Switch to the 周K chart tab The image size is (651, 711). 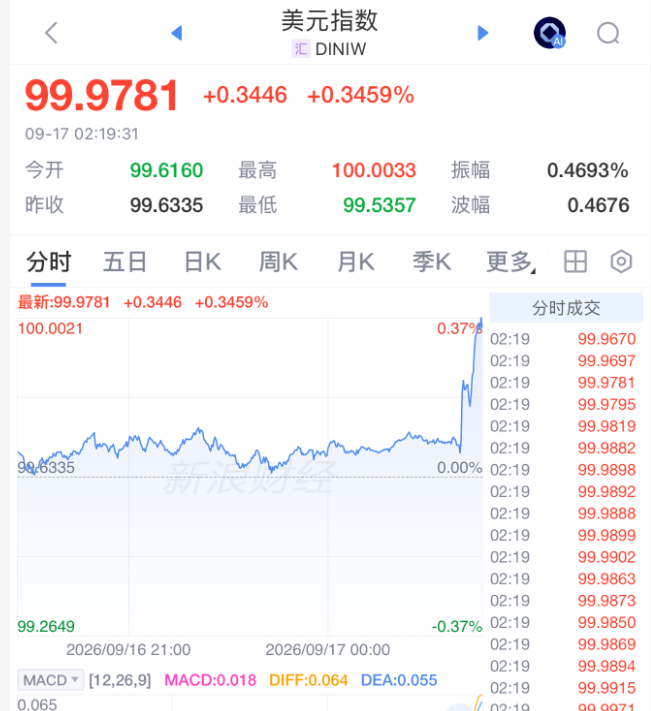coord(278,262)
